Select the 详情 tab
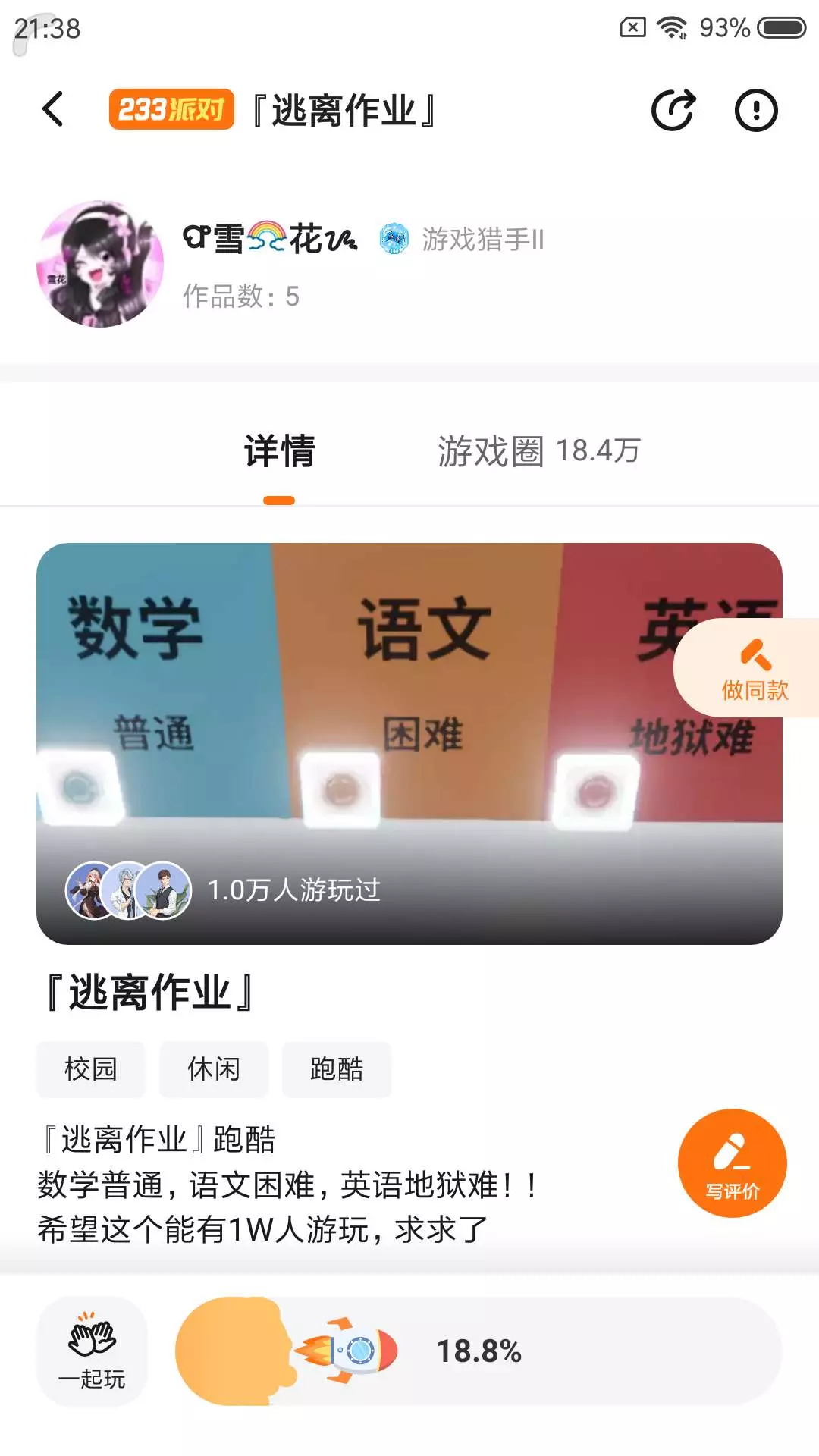The image size is (819, 1456). [279, 451]
